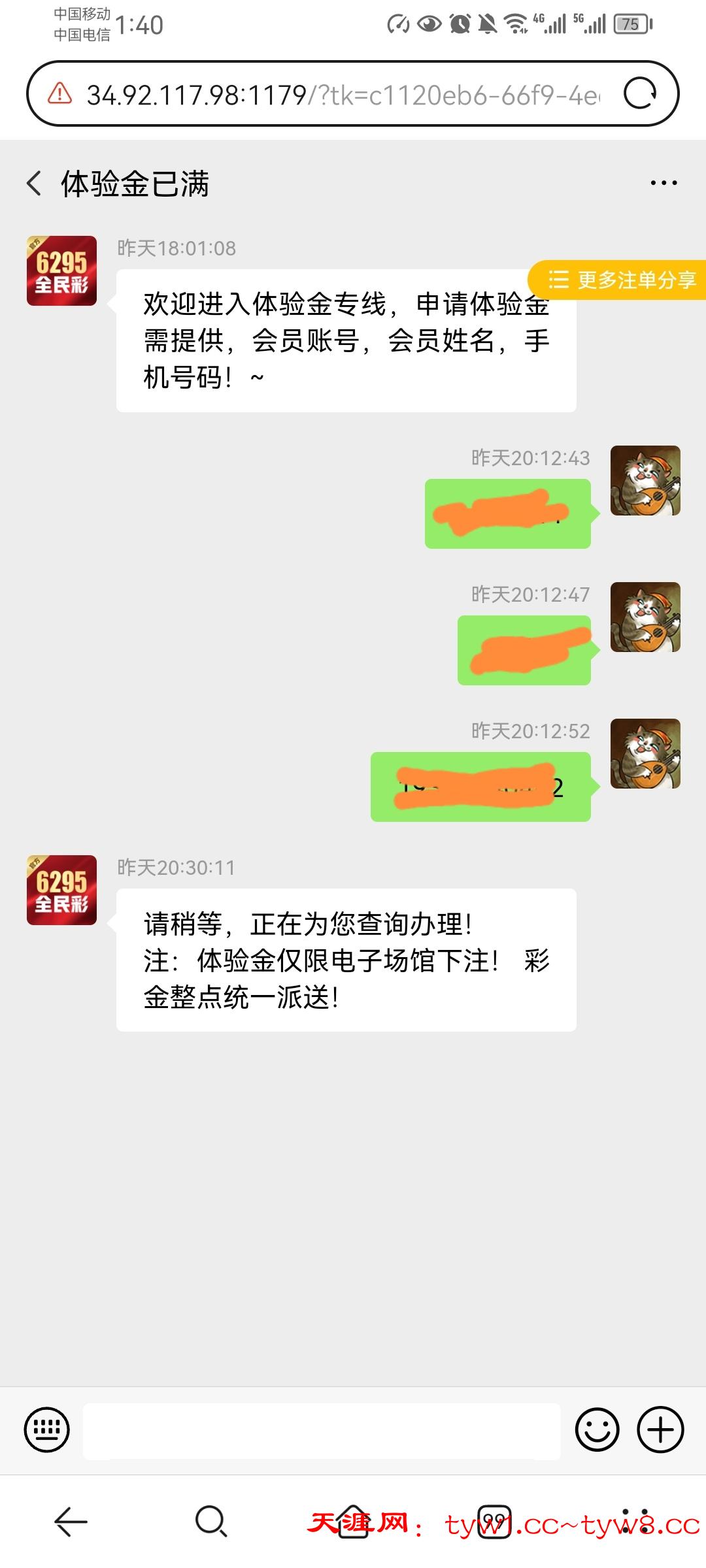The image size is (706, 1568).
Task: Reload the page in the address bar
Action: [640, 94]
